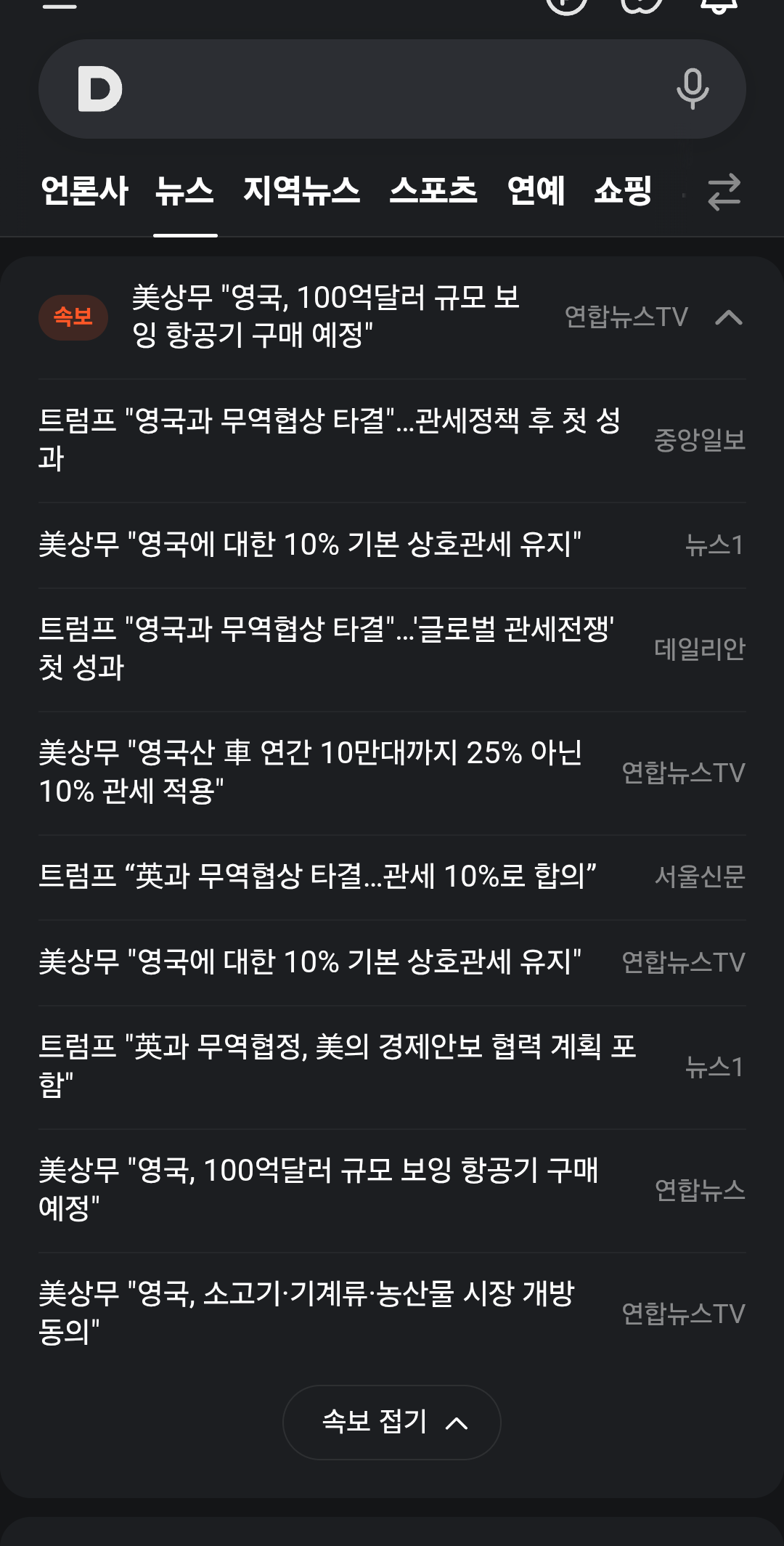This screenshot has height=1546, width=784.
Task: Open article about 영국산 車 10% 관세 적용
Action: click(x=311, y=772)
